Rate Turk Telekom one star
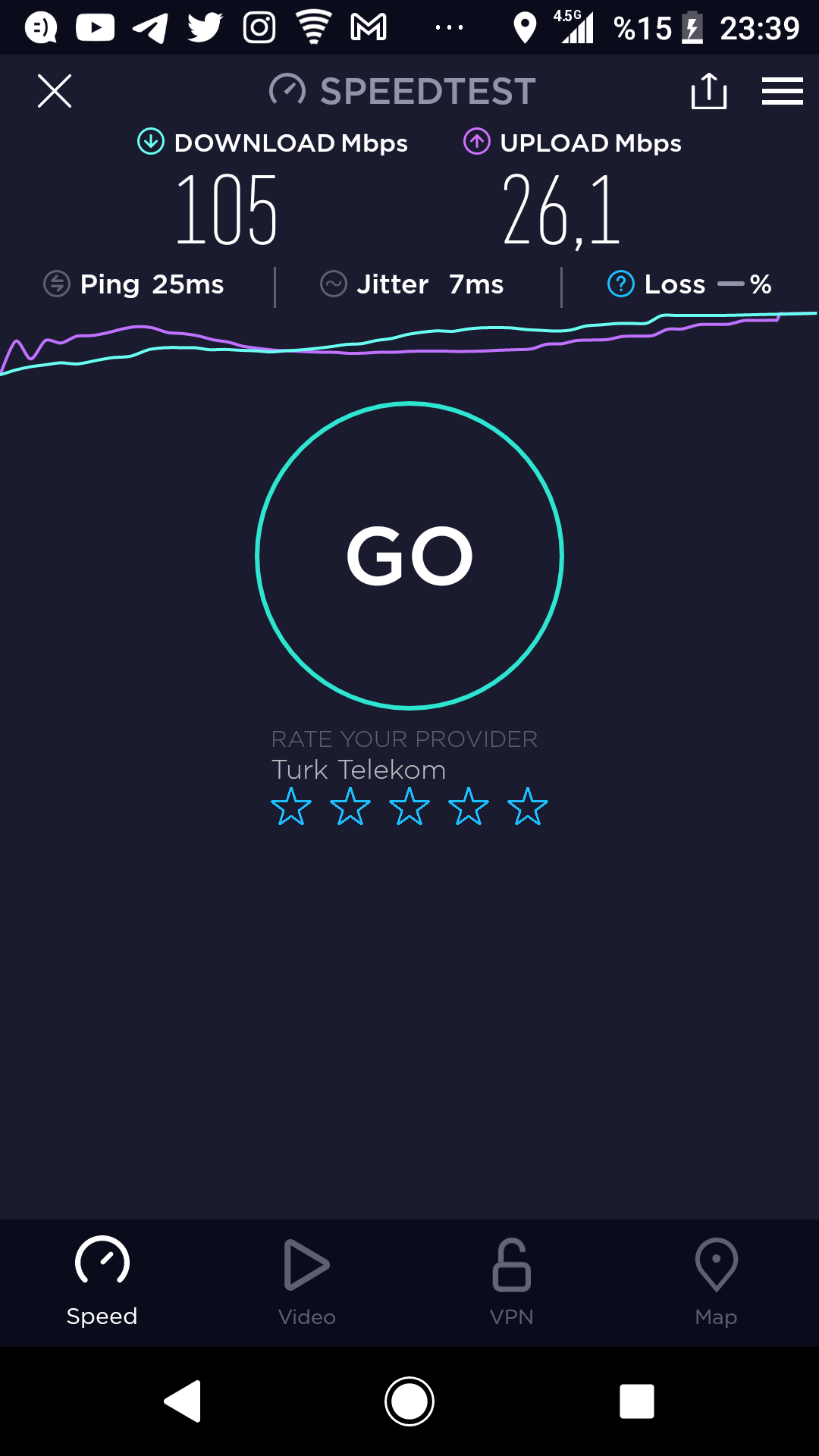The width and height of the screenshot is (819, 1456). tap(291, 806)
